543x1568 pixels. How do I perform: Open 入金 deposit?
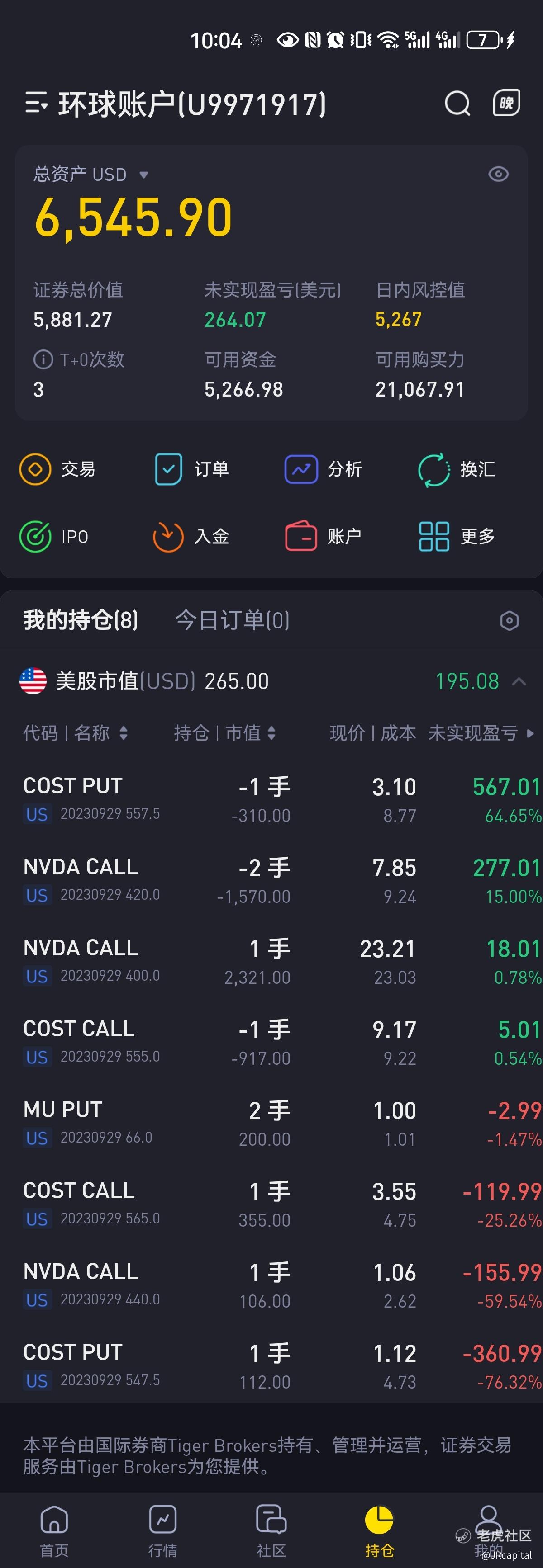[191, 537]
